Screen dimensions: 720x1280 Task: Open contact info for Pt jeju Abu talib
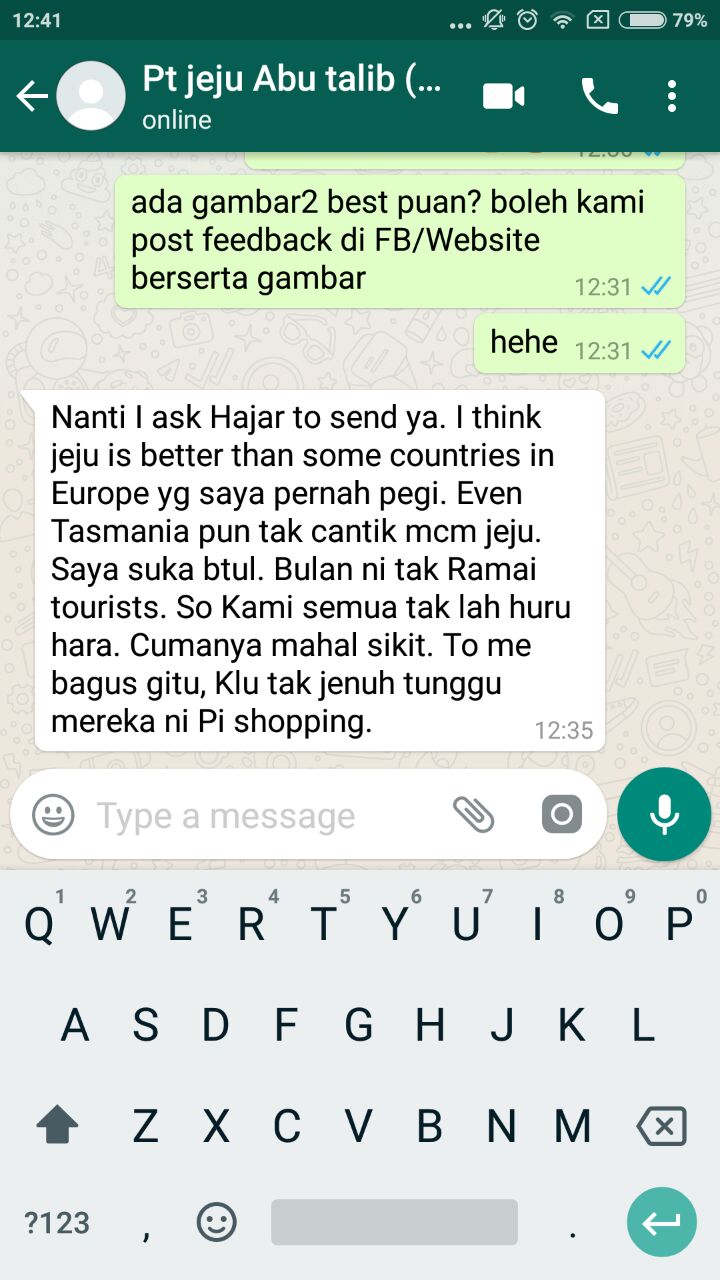(x=292, y=97)
